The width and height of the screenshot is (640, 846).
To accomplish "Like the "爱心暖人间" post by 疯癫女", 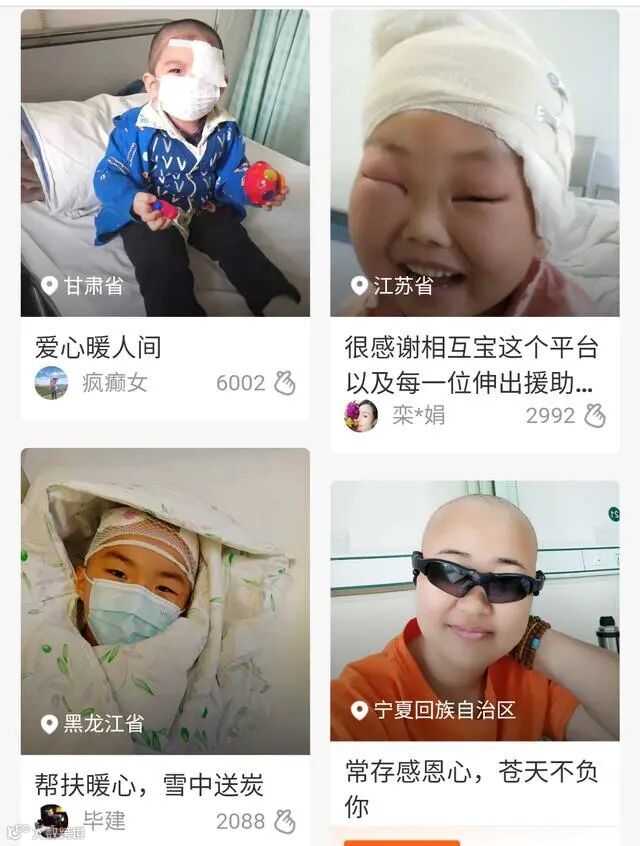I will [x=285, y=383].
